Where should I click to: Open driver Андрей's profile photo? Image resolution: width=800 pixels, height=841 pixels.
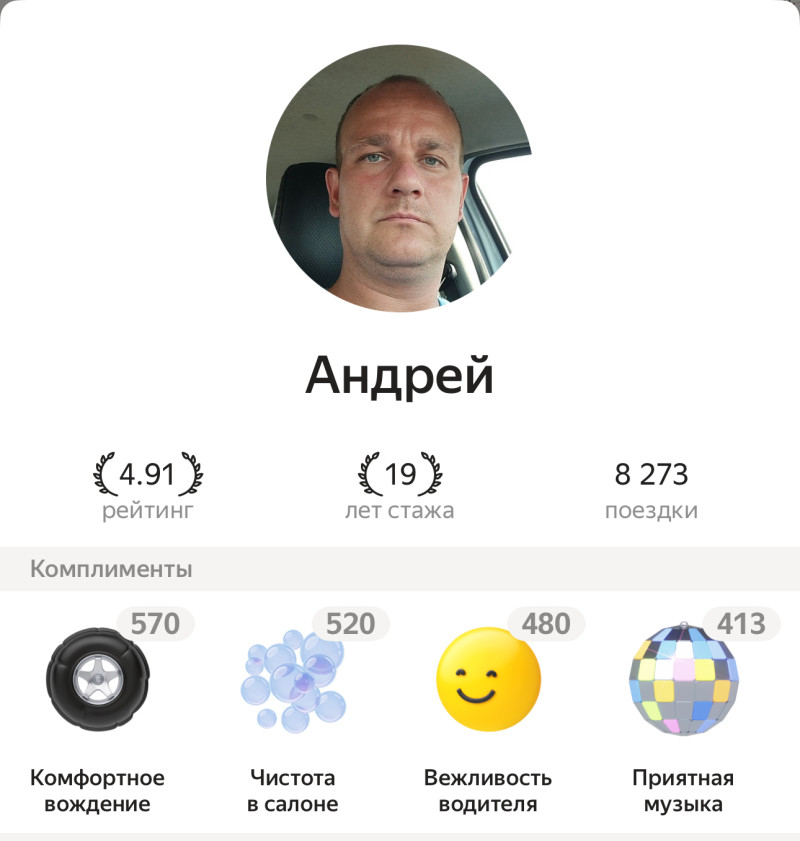(x=399, y=178)
